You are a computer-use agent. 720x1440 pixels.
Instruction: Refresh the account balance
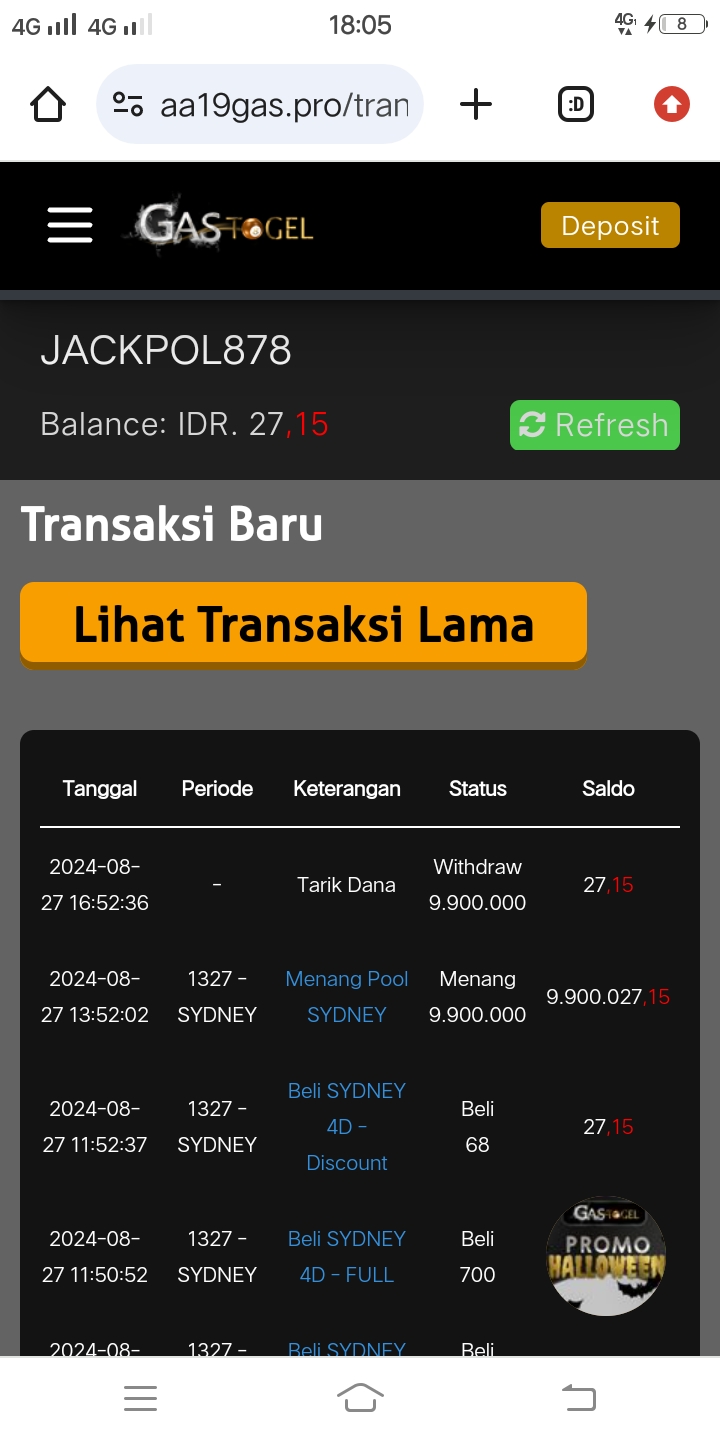[595, 425]
